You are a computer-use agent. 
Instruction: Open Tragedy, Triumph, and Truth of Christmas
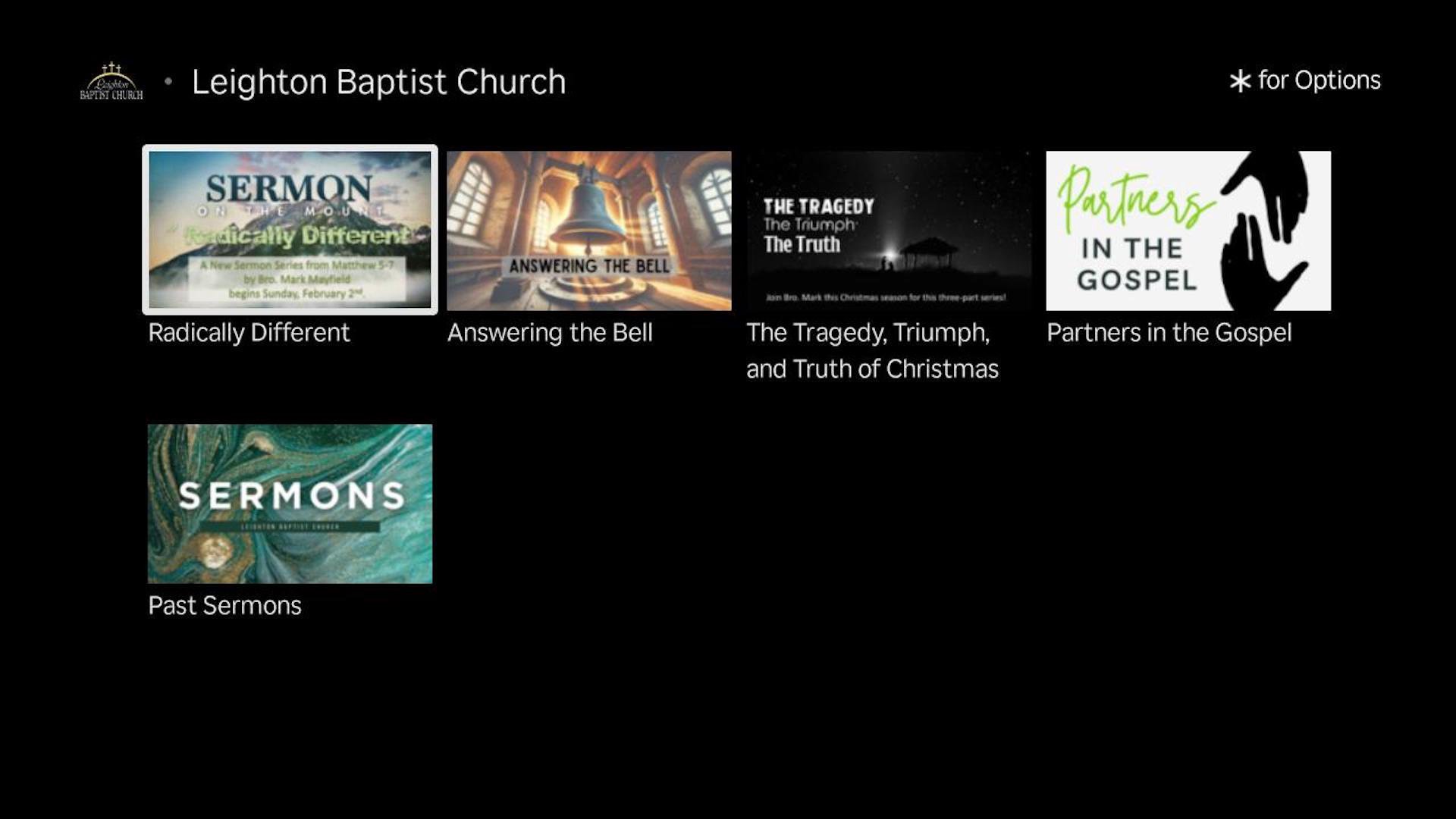point(888,230)
